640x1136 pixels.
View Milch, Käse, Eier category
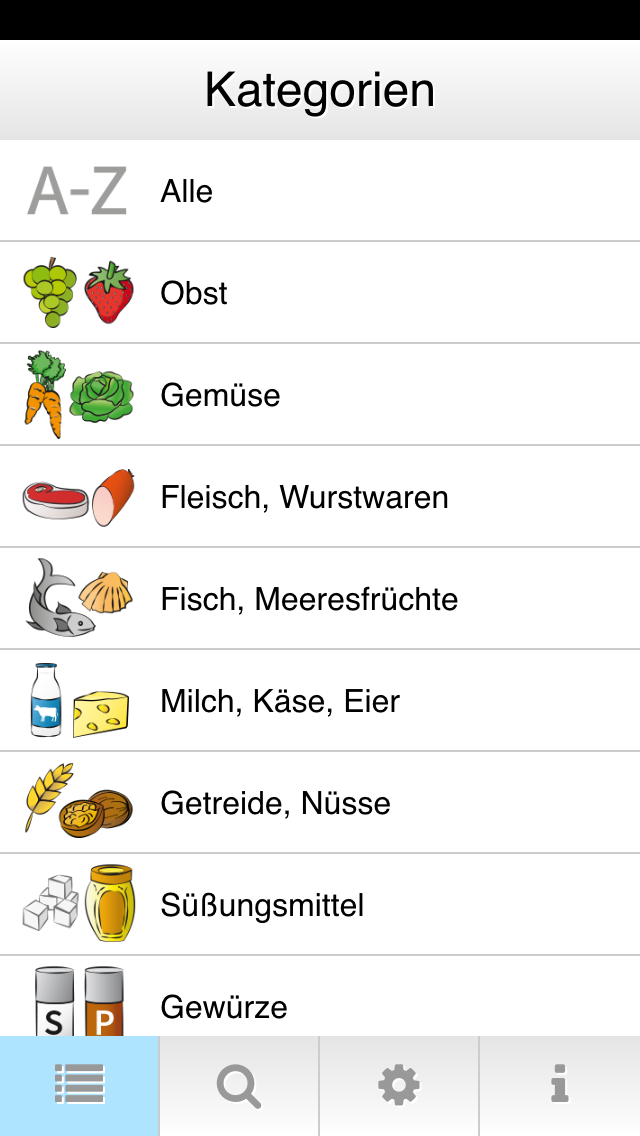coord(320,701)
